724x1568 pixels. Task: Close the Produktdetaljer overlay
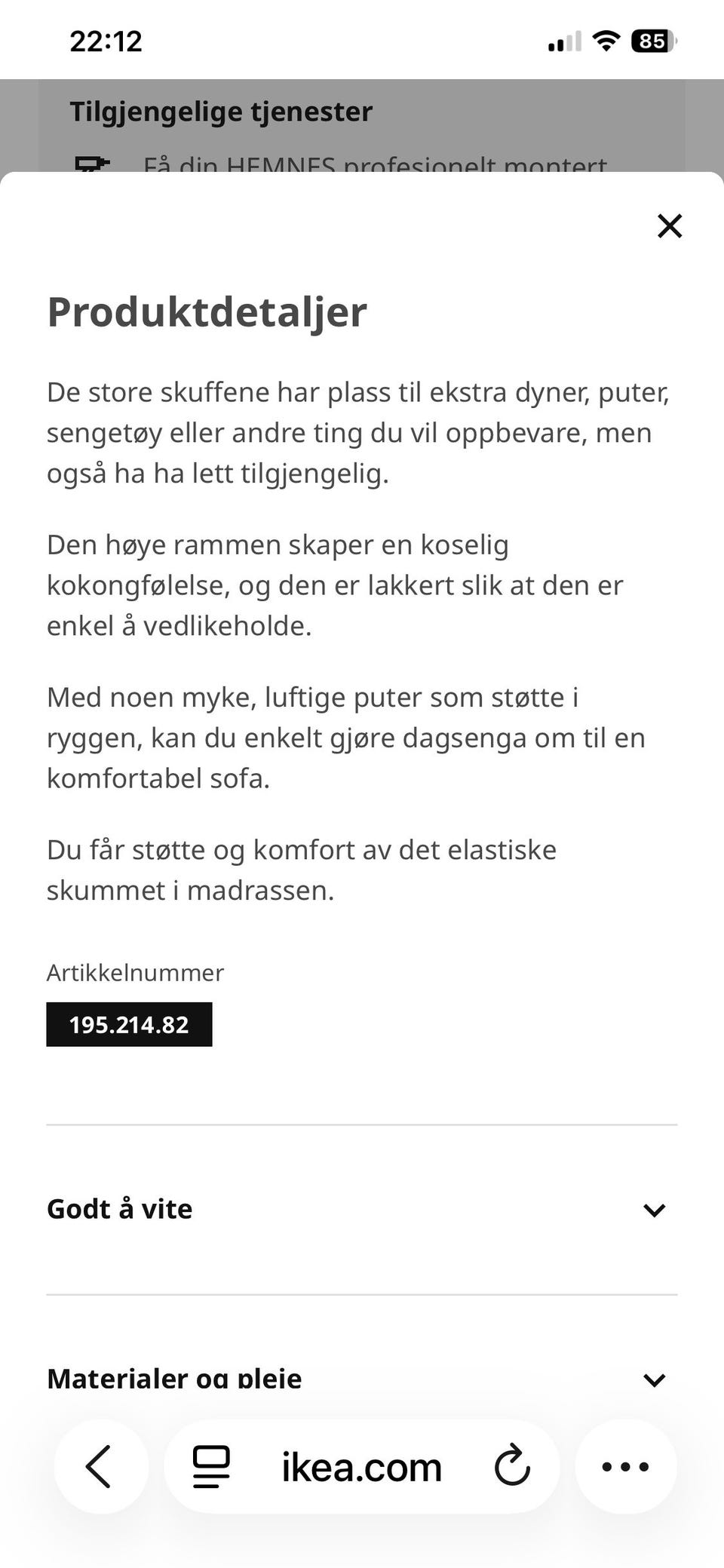(669, 226)
